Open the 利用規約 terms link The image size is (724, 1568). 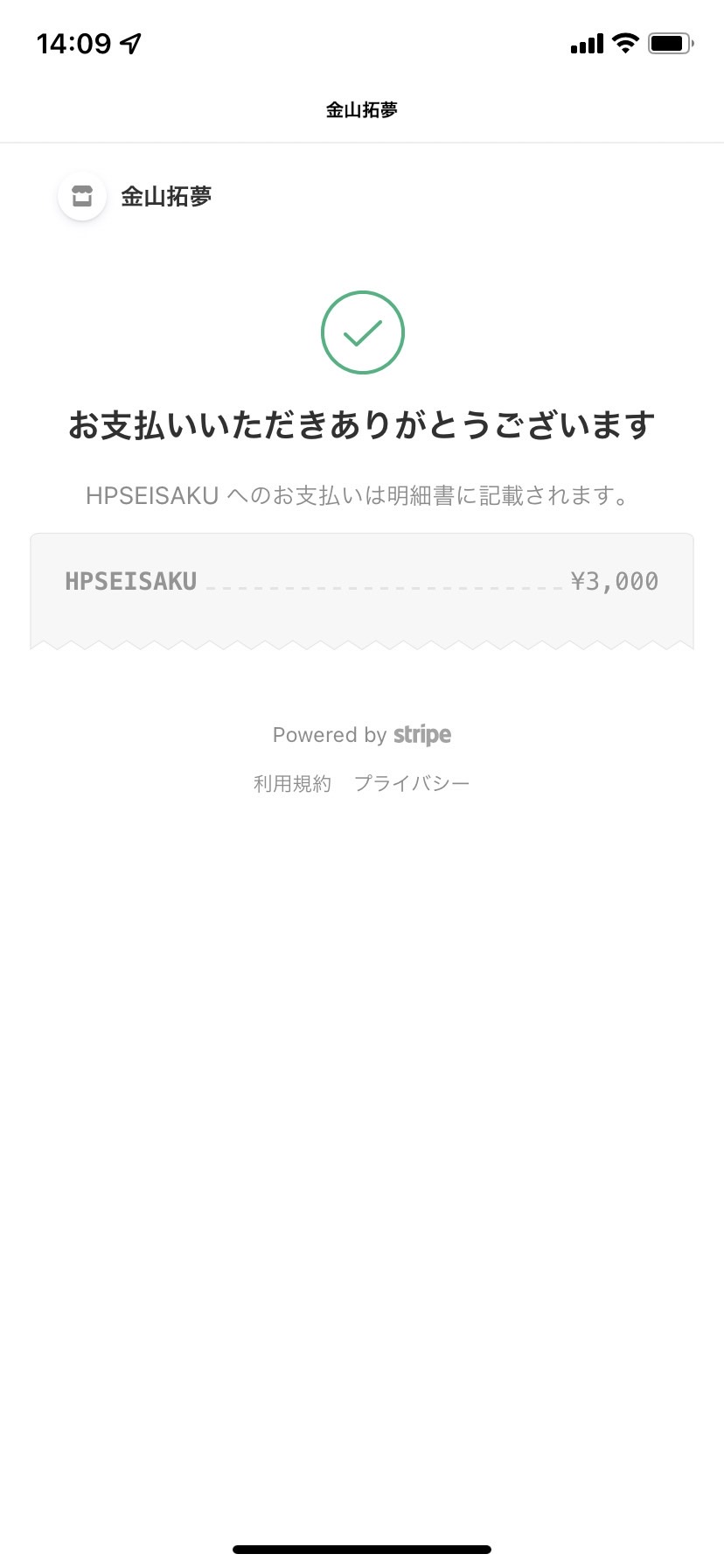292,783
